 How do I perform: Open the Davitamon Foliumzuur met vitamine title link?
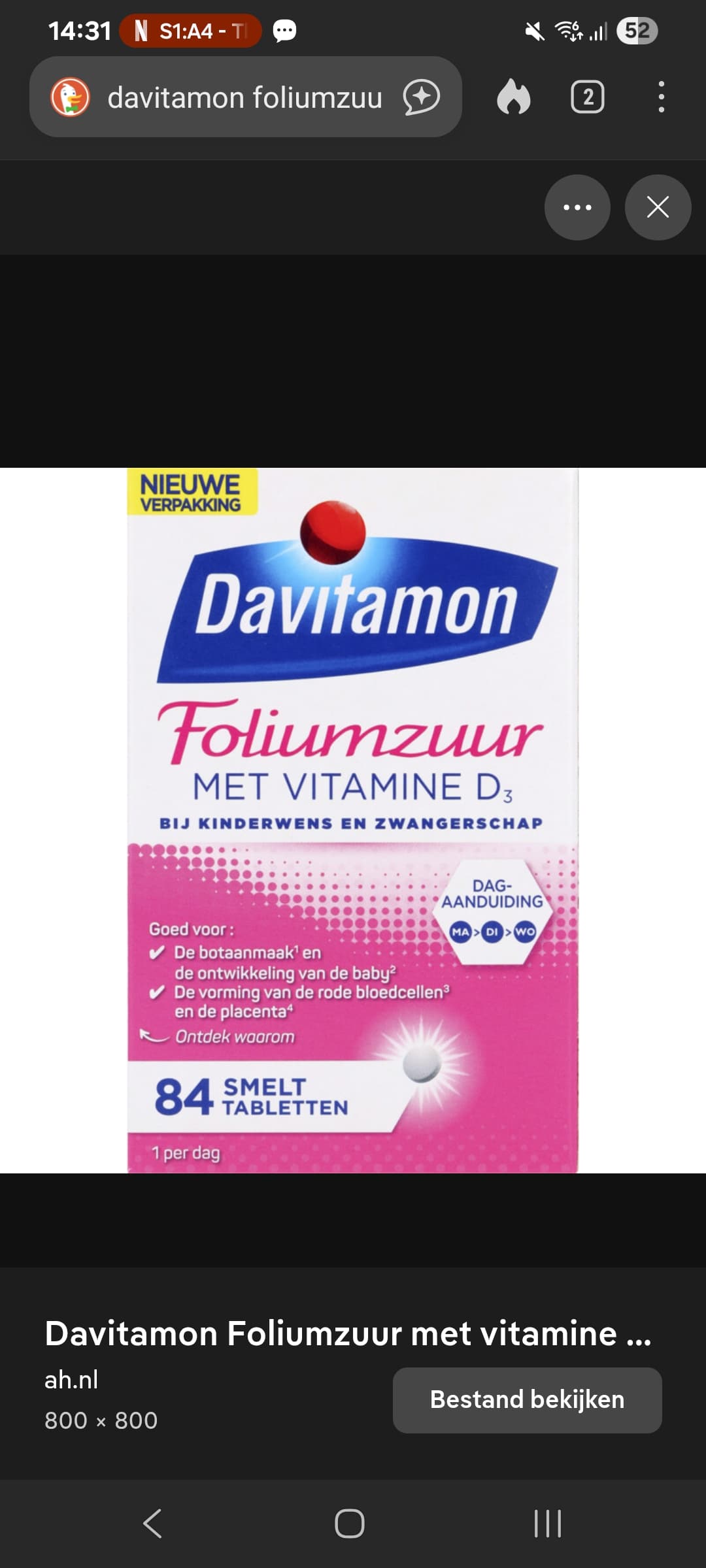pos(348,1333)
